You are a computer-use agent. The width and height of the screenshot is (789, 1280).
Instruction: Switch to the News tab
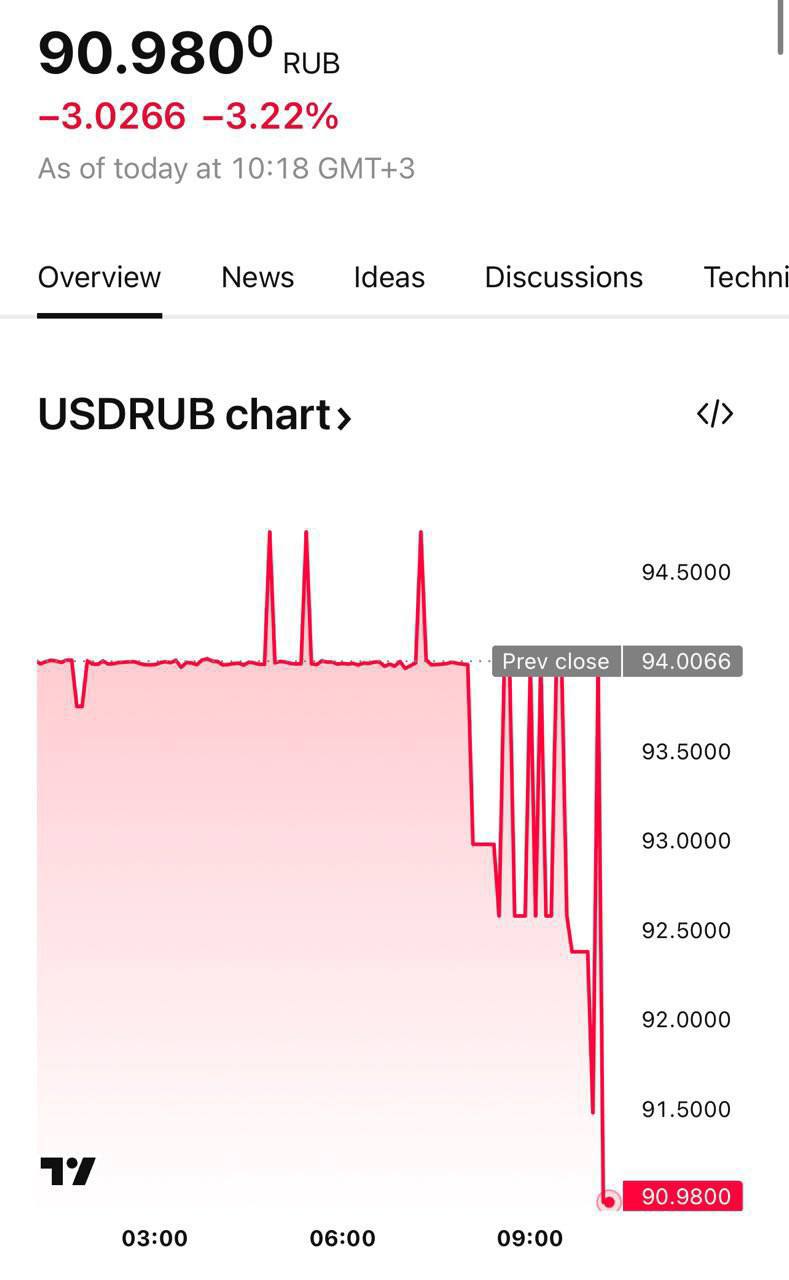(x=257, y=277)
